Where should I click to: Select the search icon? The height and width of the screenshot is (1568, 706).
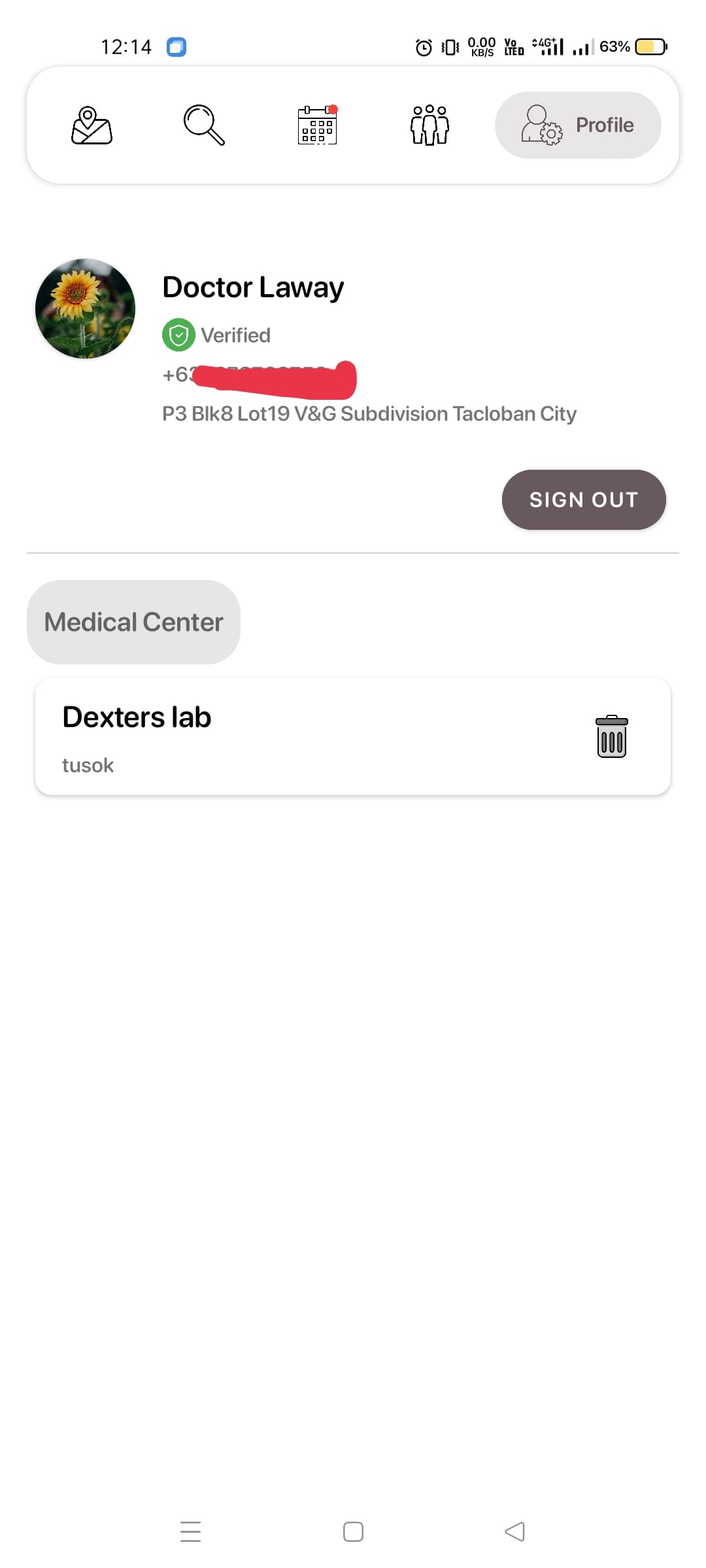click(204, 125)
